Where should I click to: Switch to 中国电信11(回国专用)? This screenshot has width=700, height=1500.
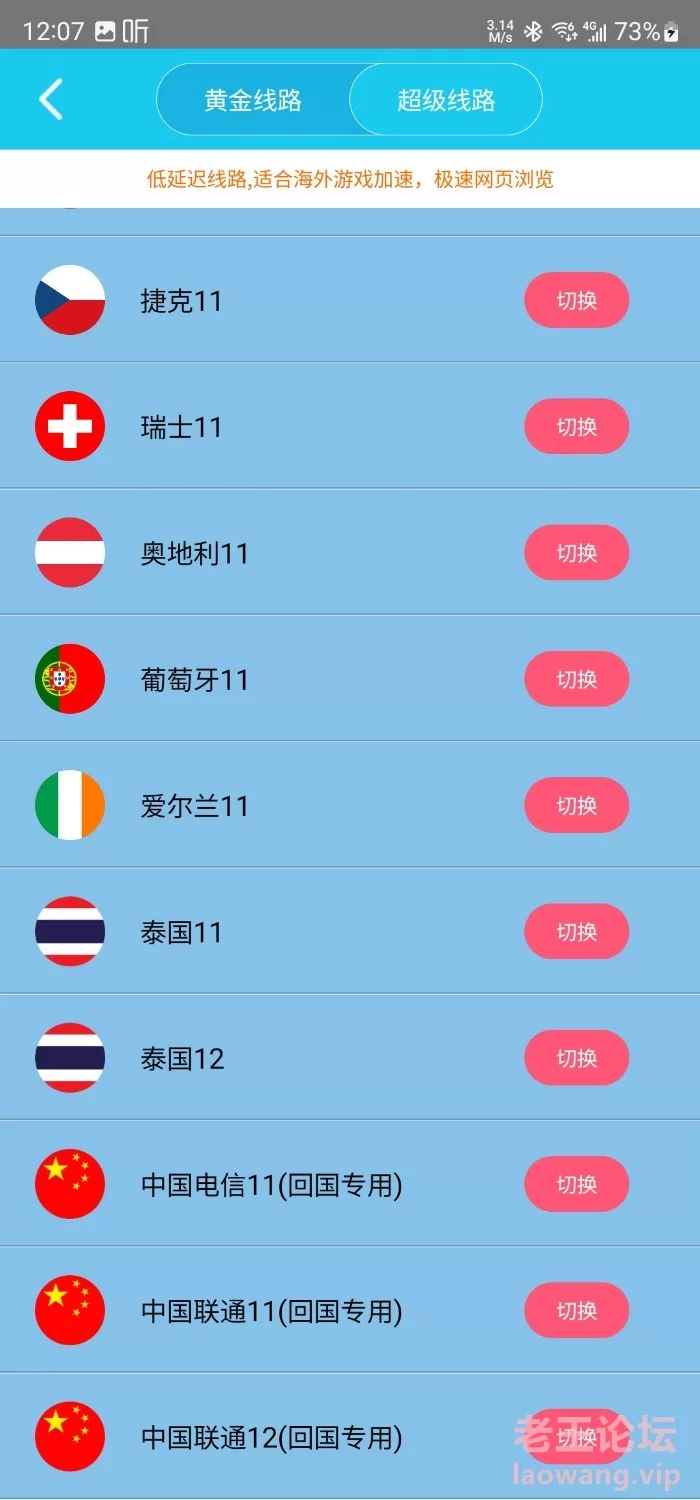click(577, 1185)
